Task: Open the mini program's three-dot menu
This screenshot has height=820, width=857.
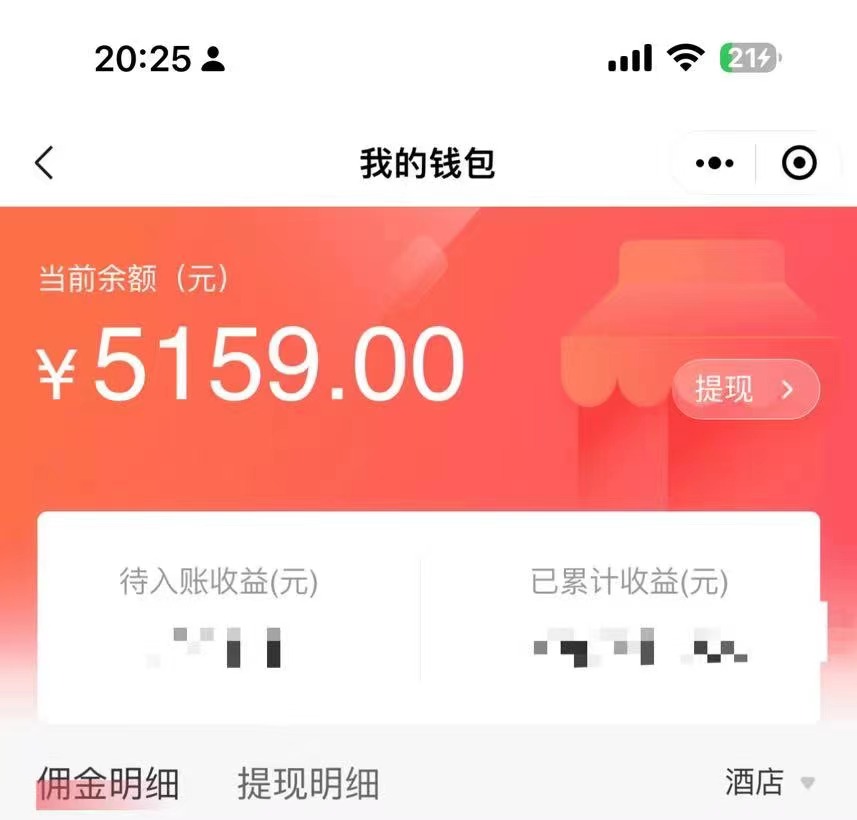Action: 714,163
